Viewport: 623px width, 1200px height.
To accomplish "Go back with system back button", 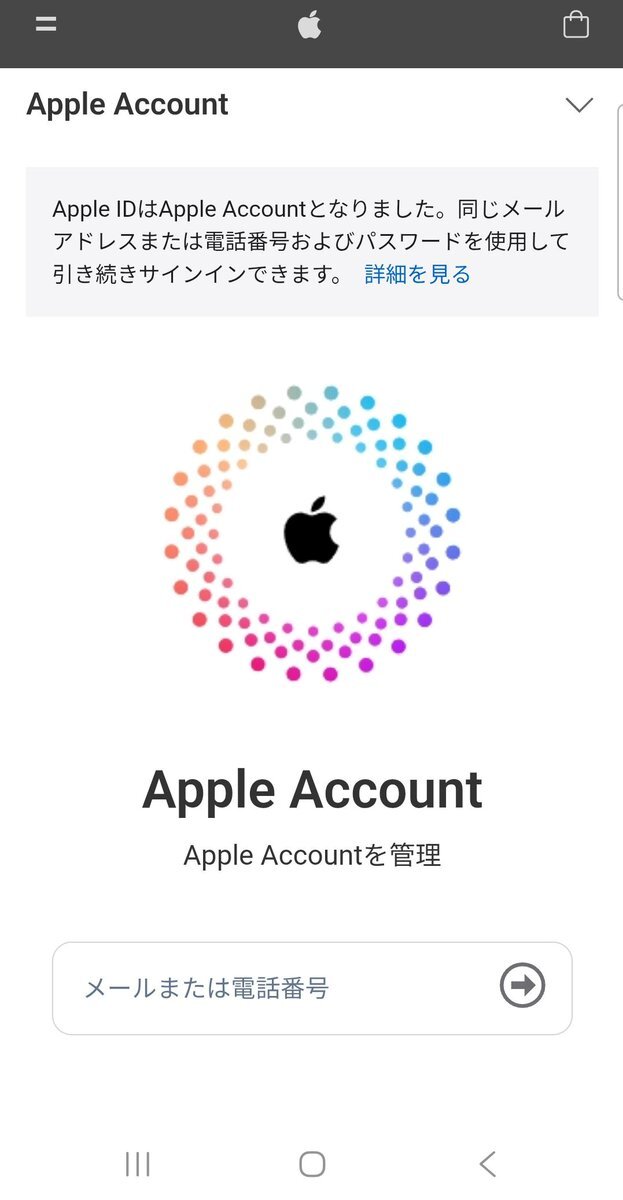I will click(487, 1163).
